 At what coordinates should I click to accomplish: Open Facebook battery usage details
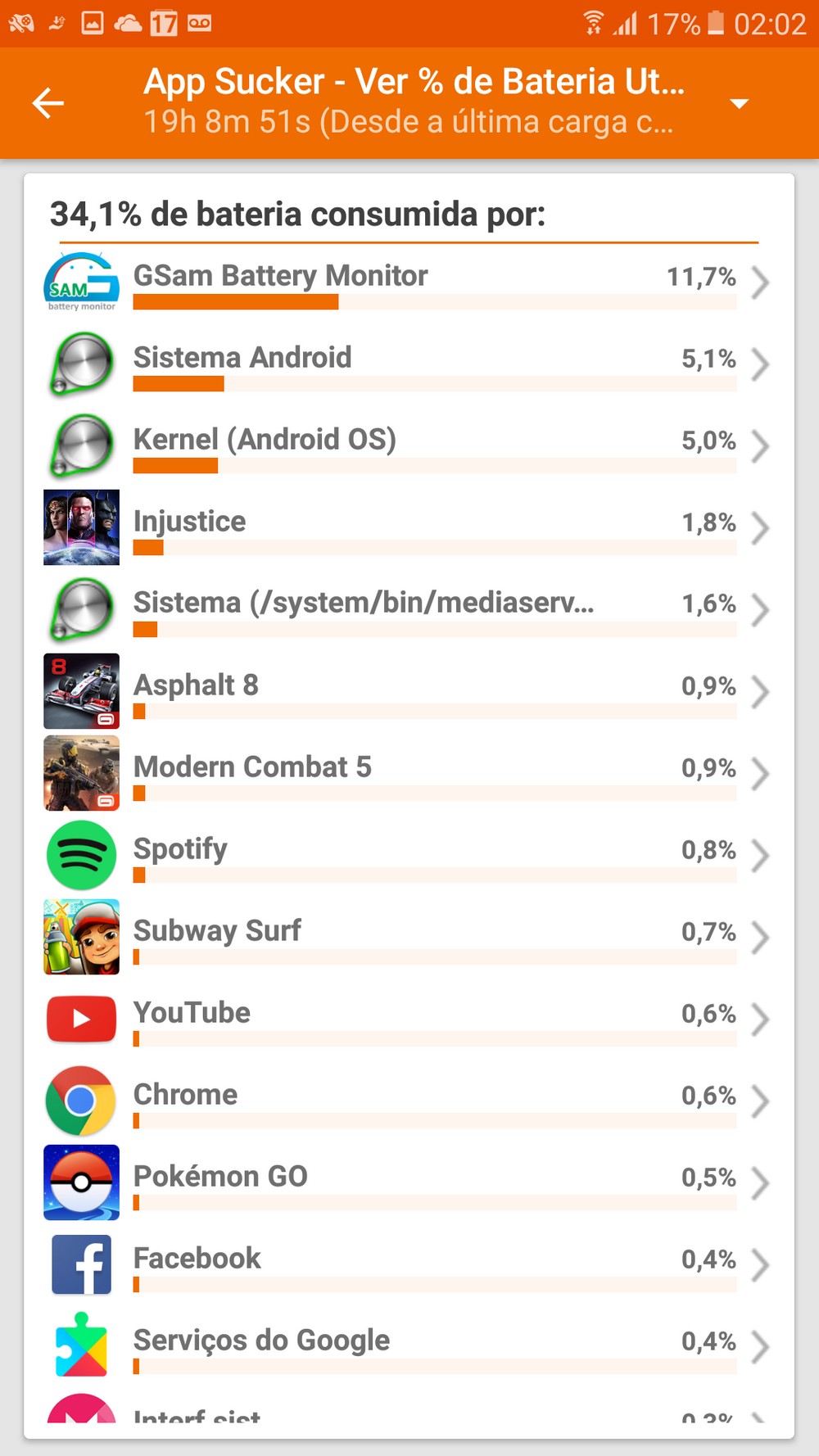[409, 1264]
